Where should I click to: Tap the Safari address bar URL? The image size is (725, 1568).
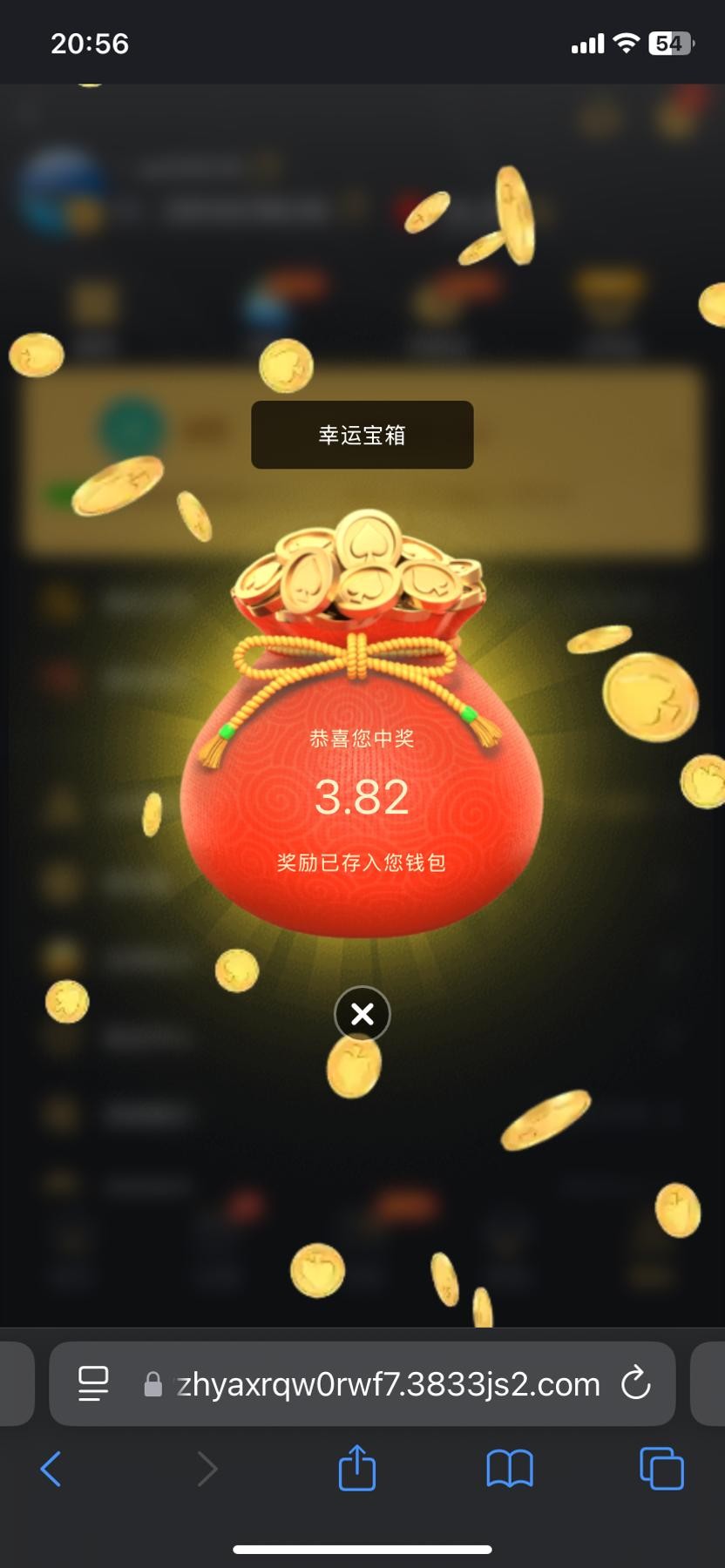pos(388,1384)
